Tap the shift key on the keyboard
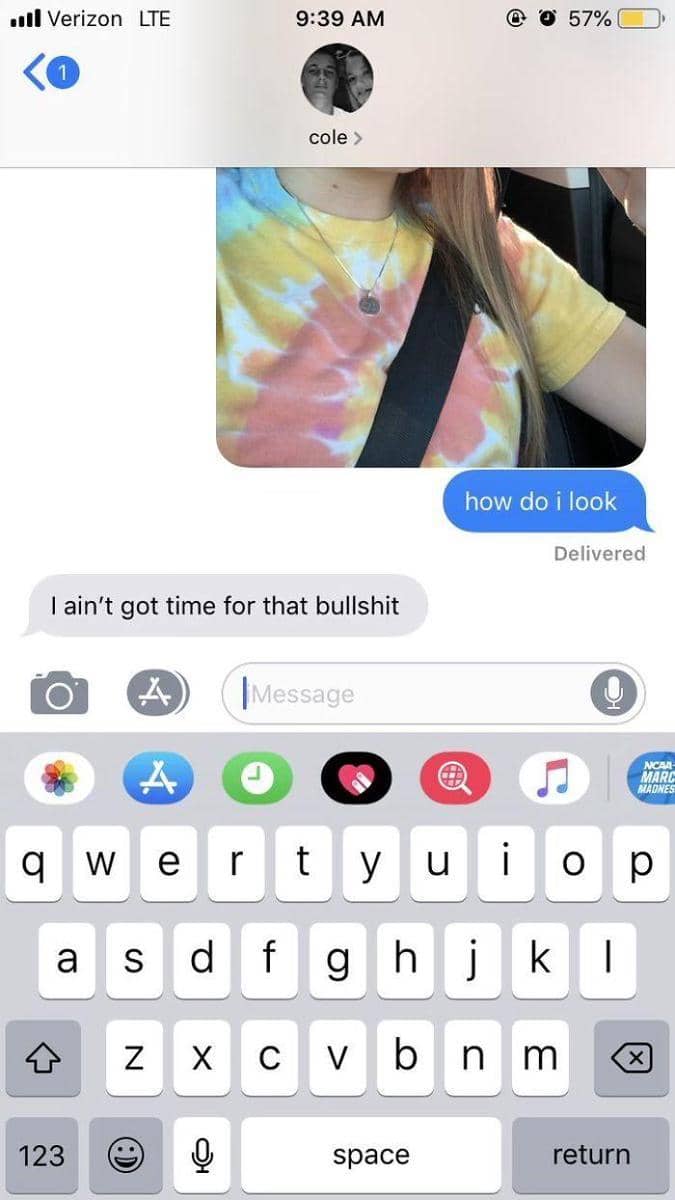The height and width of the screenshot is (1200, 675). pyautogui.click(x=41, y=1057)
